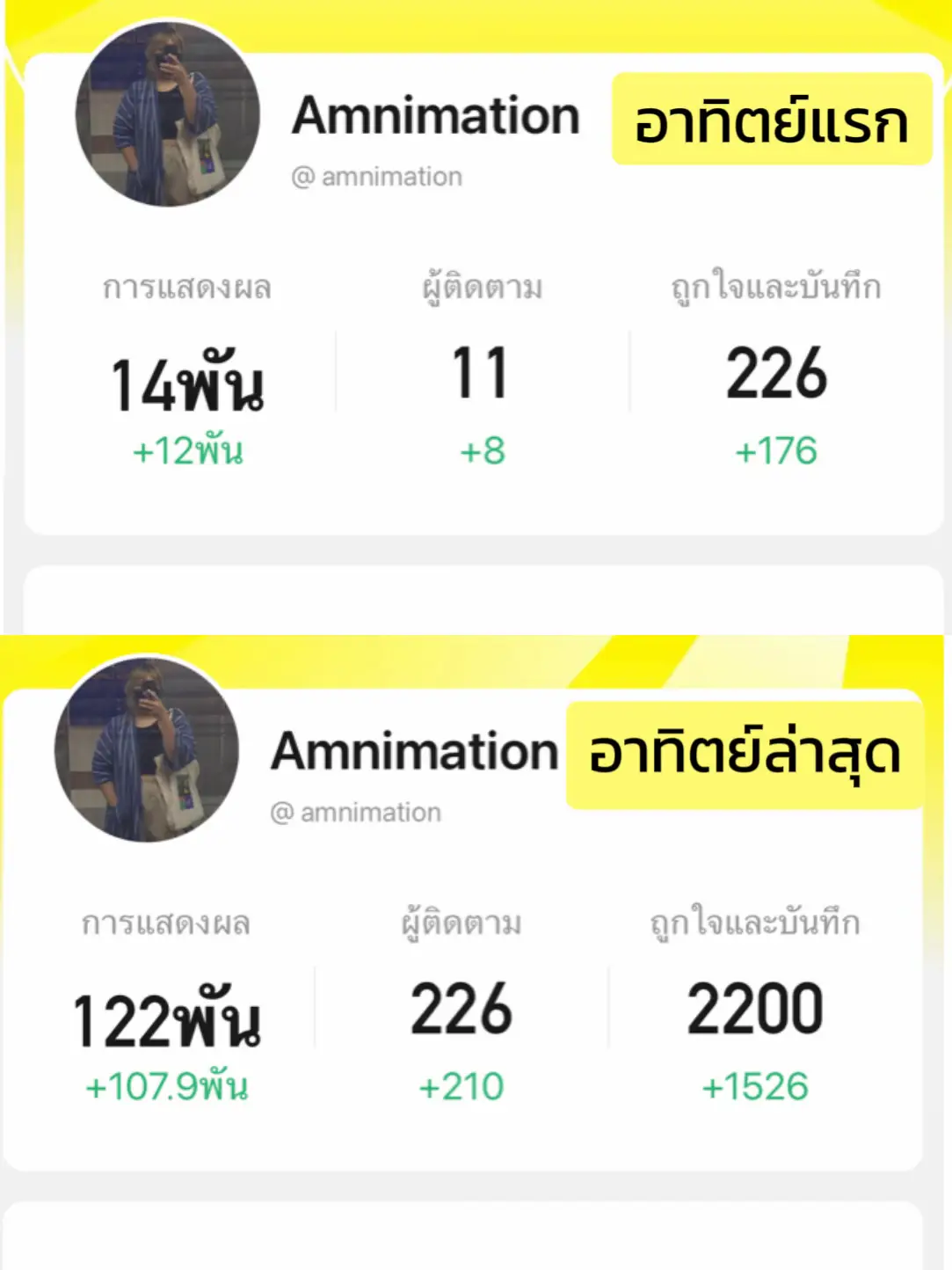Toggle the อาทิตย์แรก yellow label

coord(771,121)
